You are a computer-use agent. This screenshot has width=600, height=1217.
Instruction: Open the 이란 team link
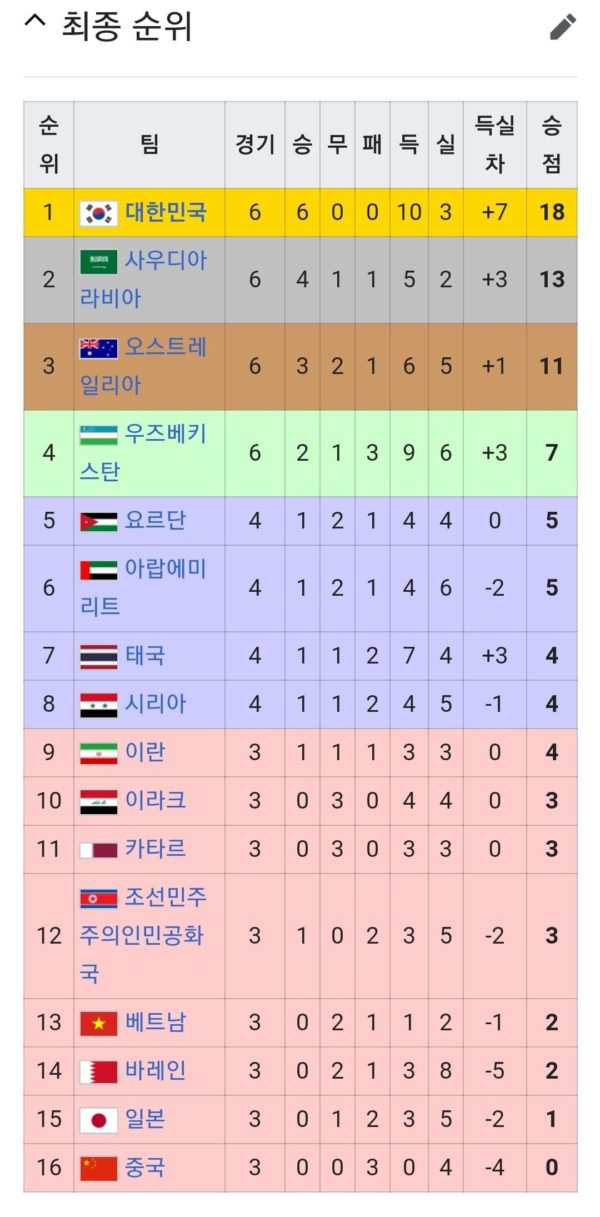pyautogui.click(x=146, y=752)
